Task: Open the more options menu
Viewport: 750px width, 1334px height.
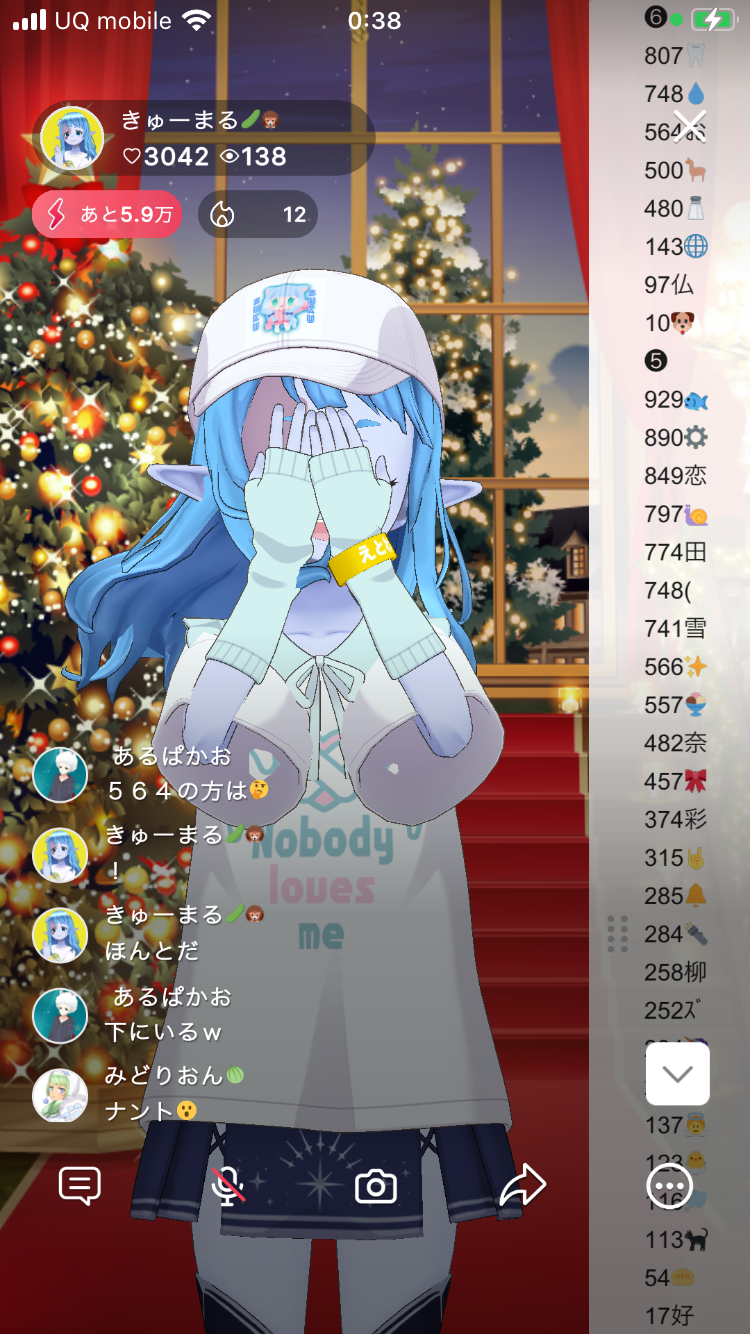Action: pyautogui.click(x=669, y=1186)
